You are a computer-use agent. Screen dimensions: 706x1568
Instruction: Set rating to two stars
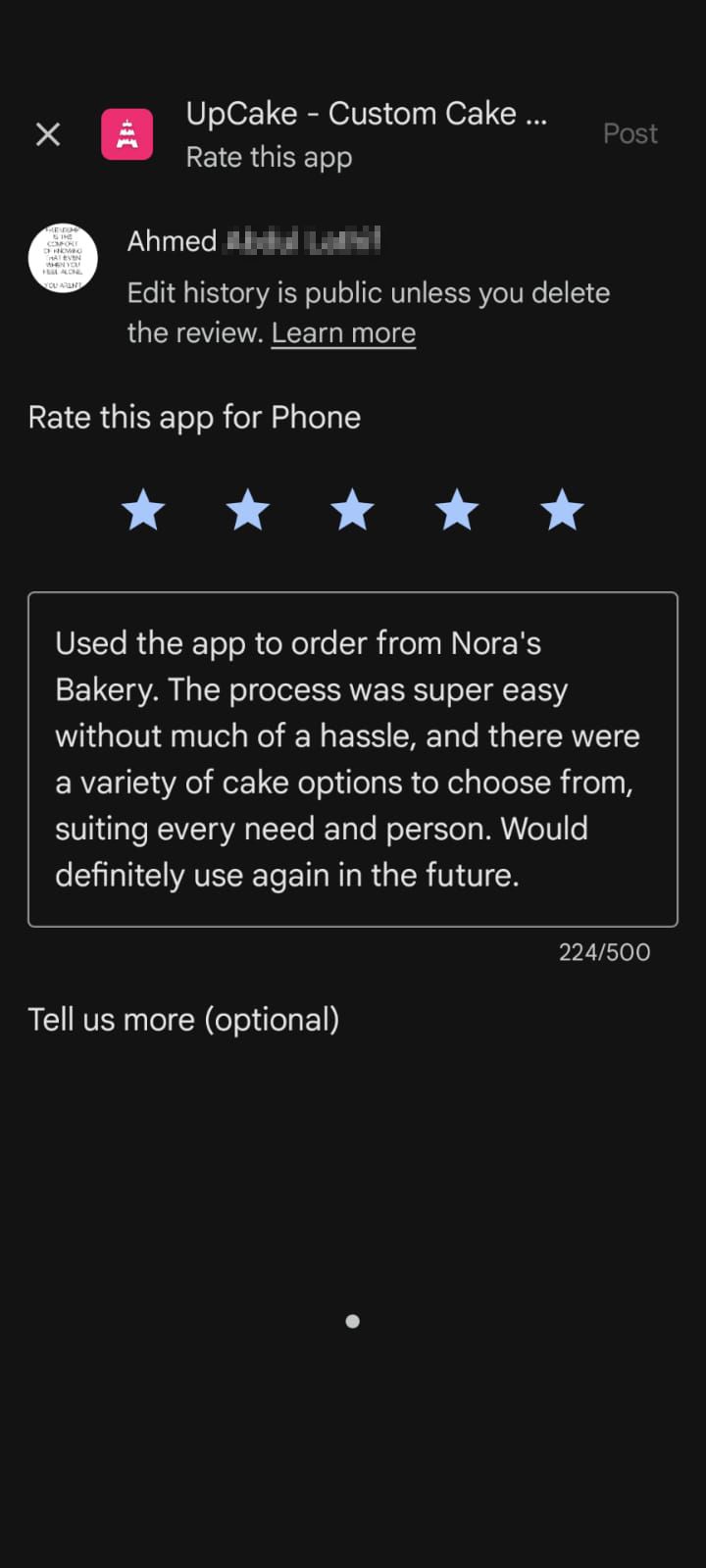coord(248,511)
